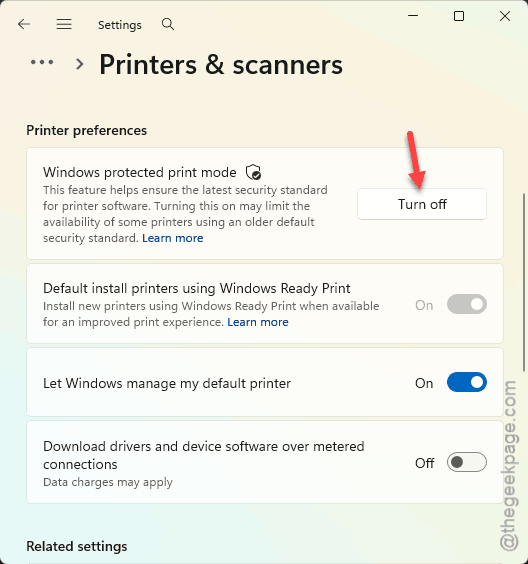The width and height of the screenshot is (528, 564).
Task: Enable downloading drivers over metered connections
Action: pyautogui.click(x=467, y=462)
